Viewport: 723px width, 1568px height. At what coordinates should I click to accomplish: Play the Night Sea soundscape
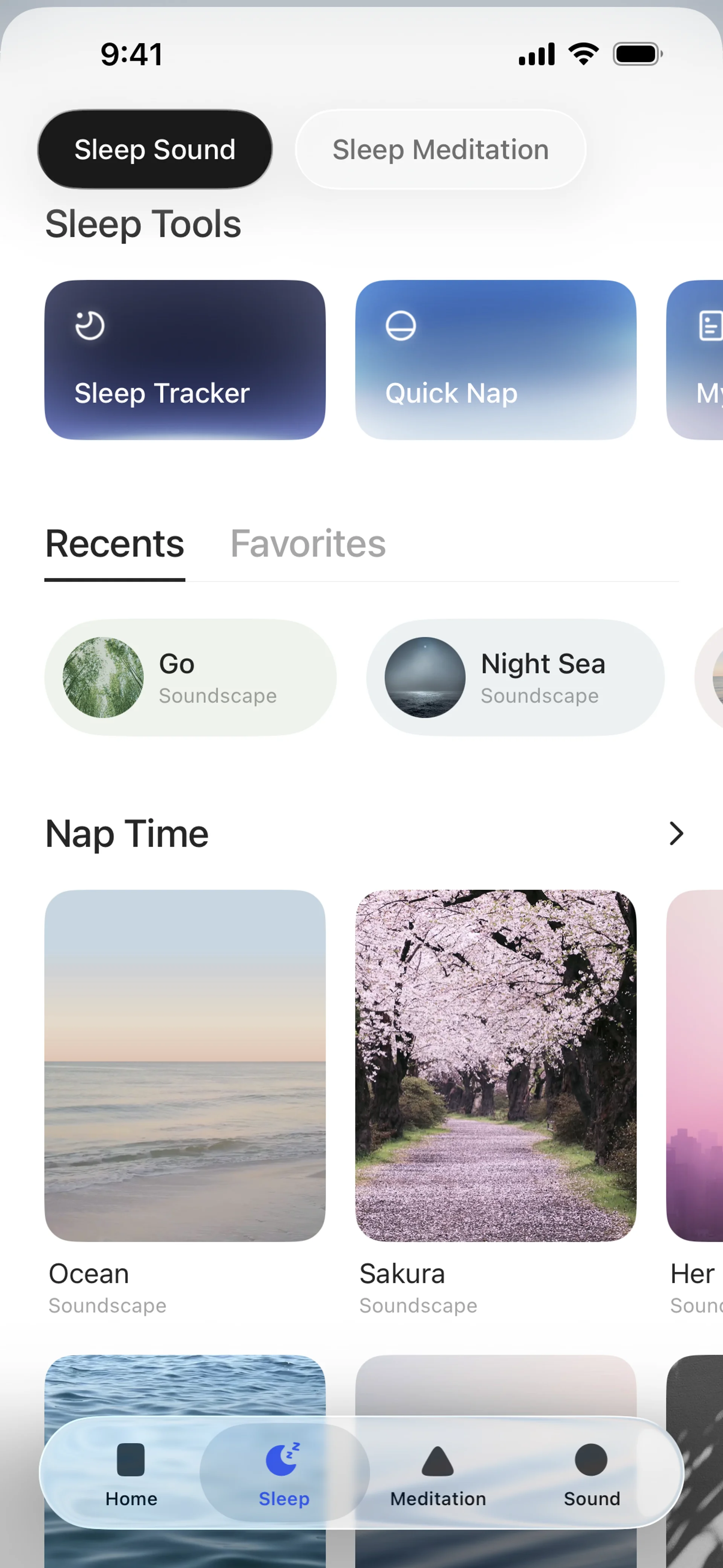pos(516,677)
